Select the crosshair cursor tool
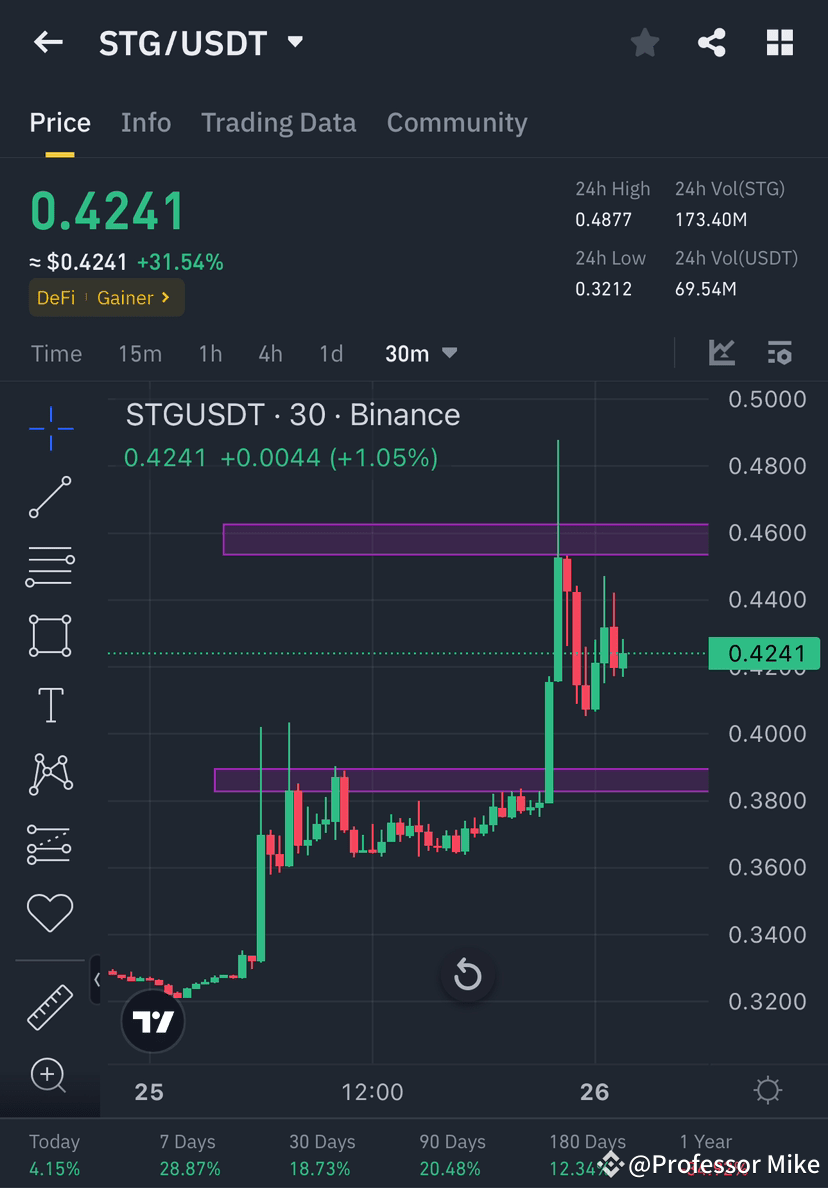 [50, 428]
